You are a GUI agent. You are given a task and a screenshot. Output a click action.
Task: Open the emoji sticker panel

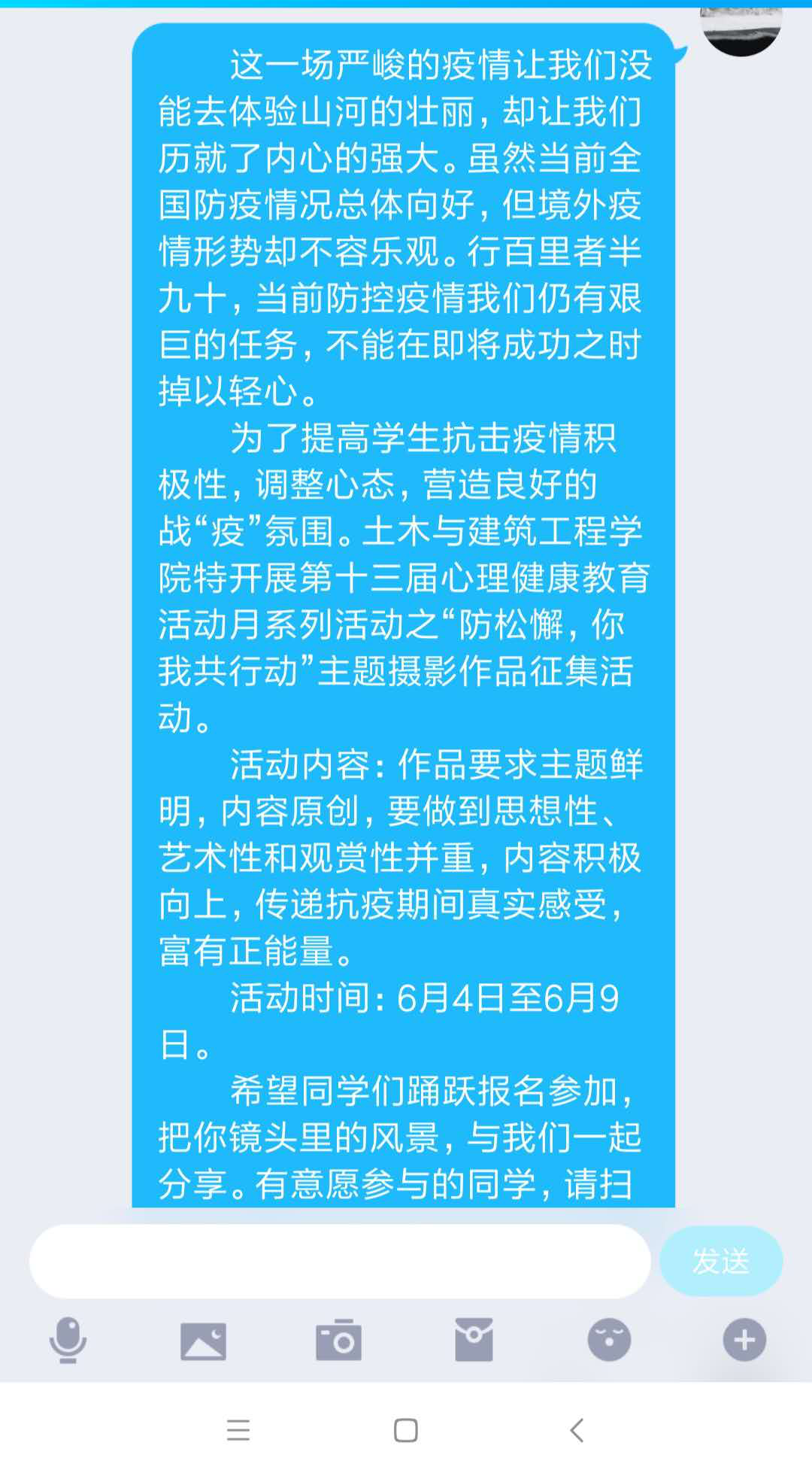609,1340
